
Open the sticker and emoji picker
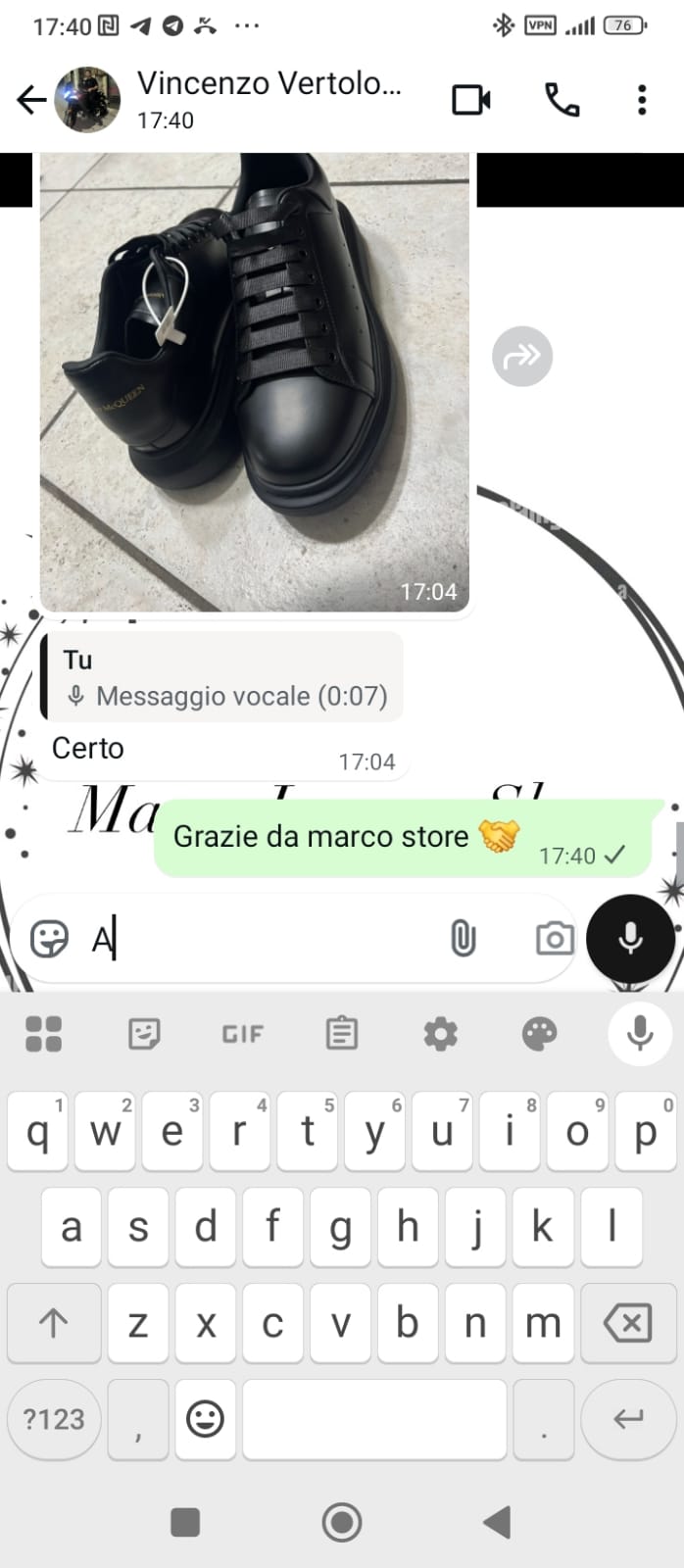click(49, 939)
